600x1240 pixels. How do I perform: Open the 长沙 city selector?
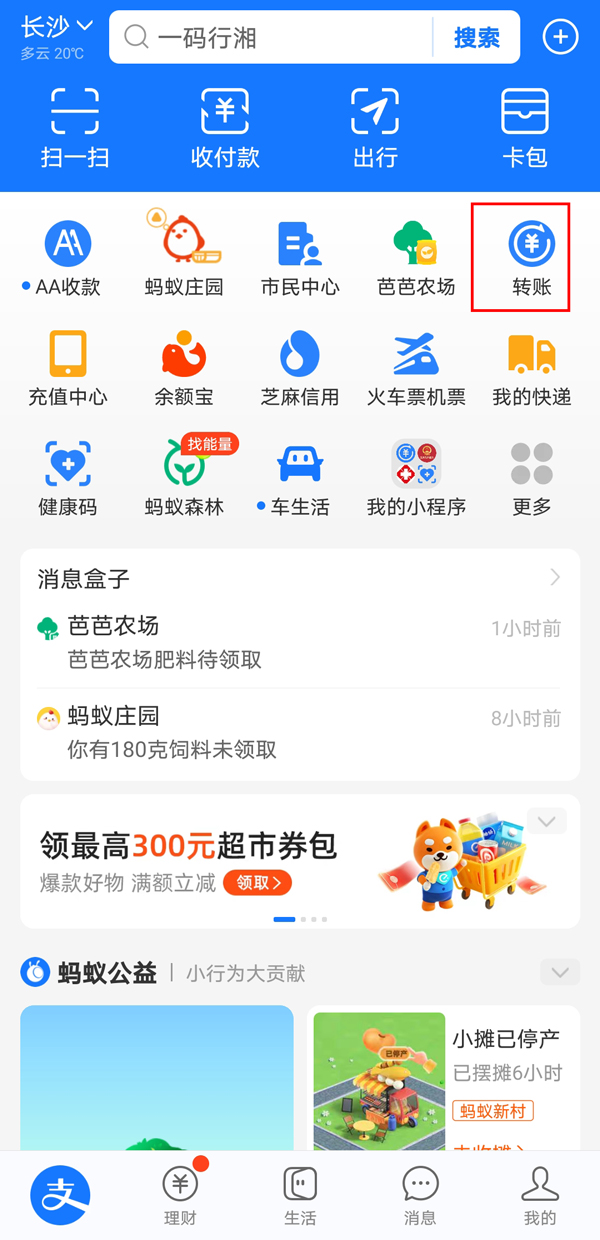(x=57, y=28)
